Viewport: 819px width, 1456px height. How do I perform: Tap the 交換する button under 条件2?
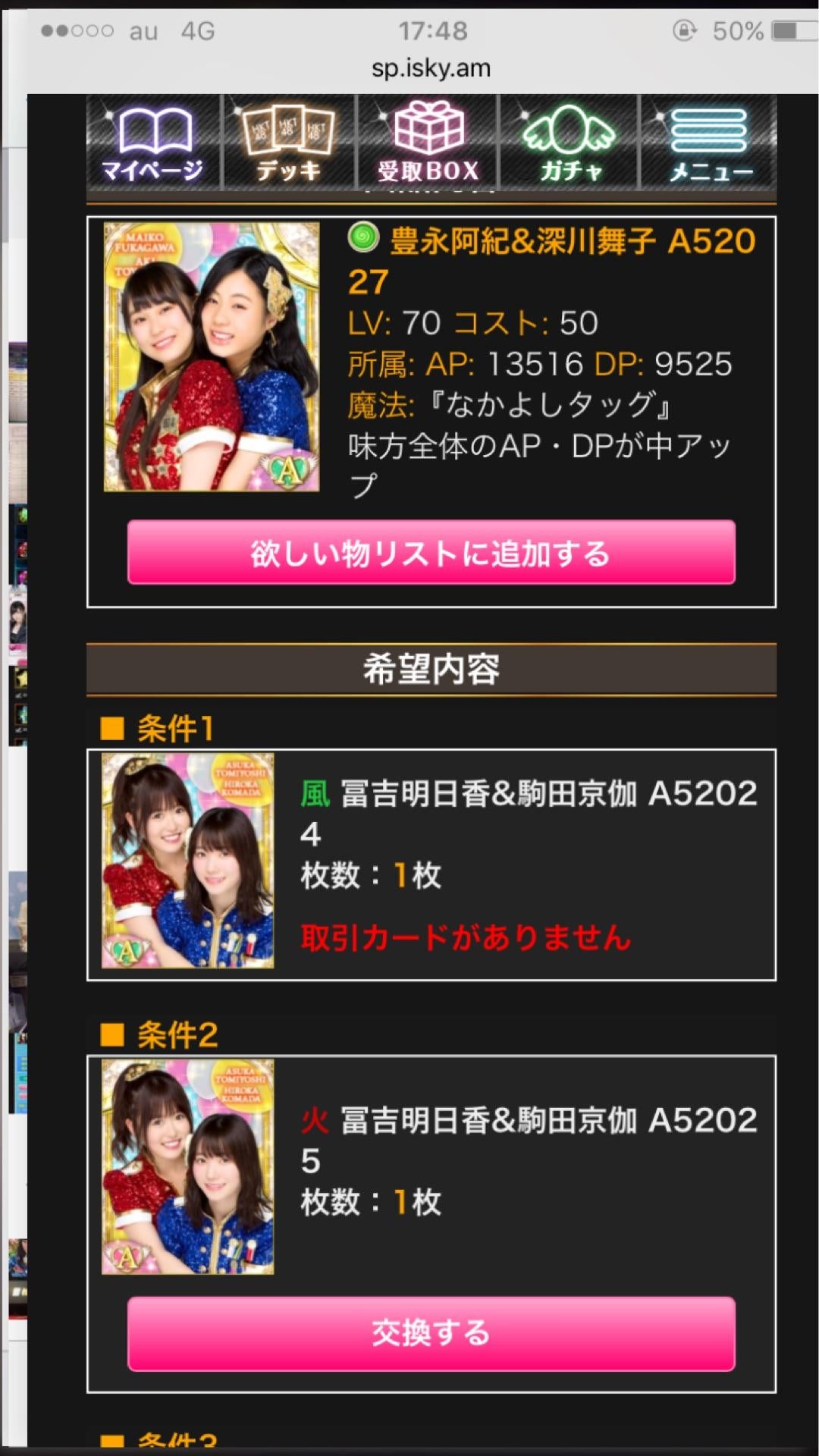point(431,1333)
